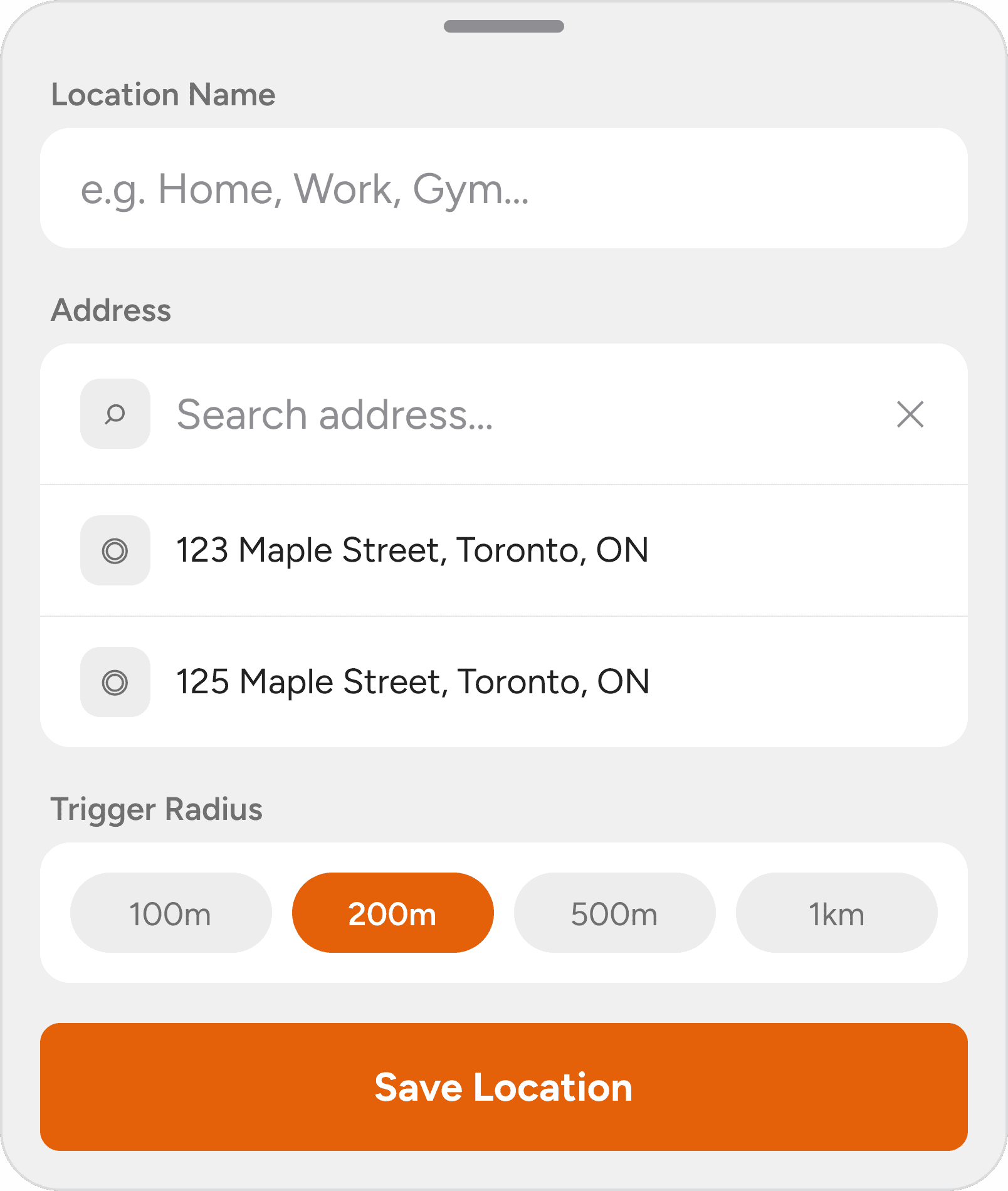1008x1191 pixels.
Task: Choose the 1km radius chip
Action: tap(836, 913)
